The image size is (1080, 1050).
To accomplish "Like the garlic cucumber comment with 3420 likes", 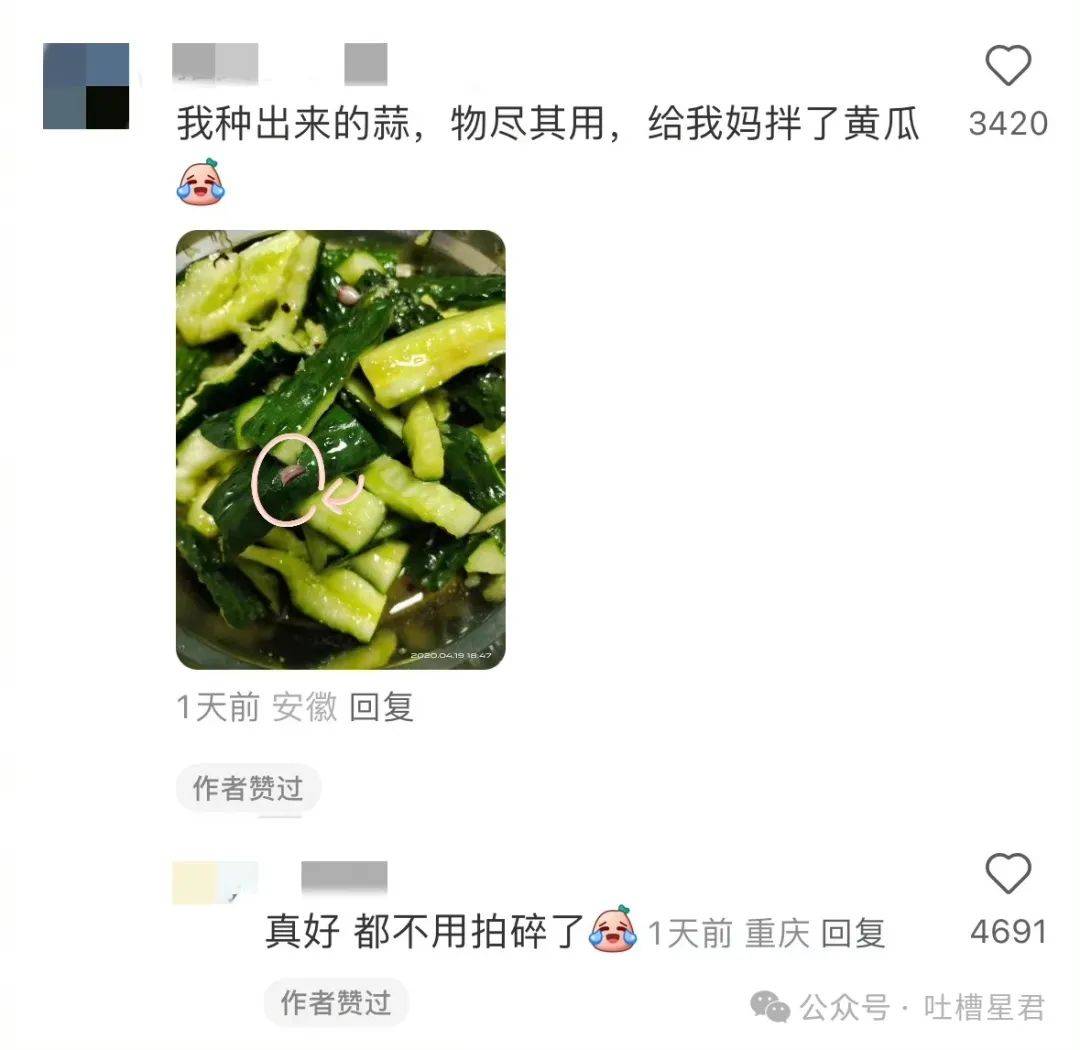I will (x=1007, y=67).
